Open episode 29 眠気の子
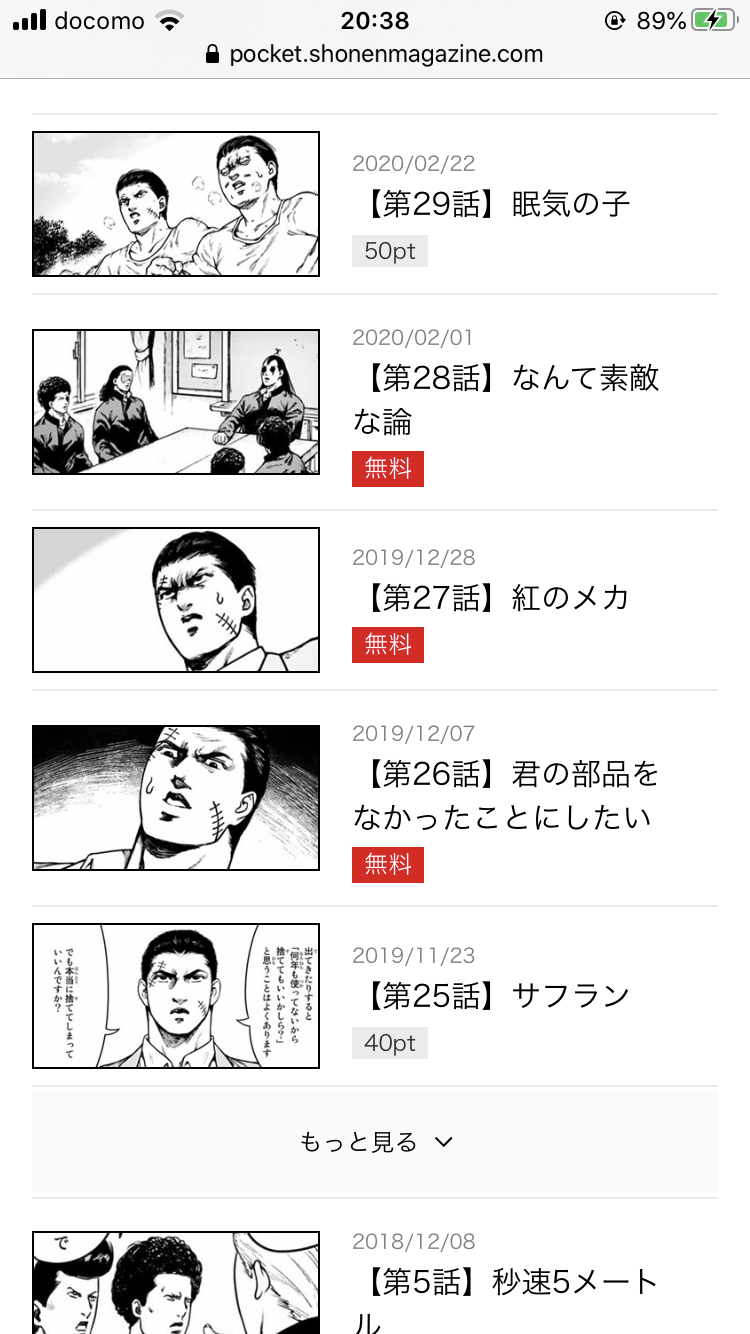This screenshot has height=1334, width=750. 495,205
